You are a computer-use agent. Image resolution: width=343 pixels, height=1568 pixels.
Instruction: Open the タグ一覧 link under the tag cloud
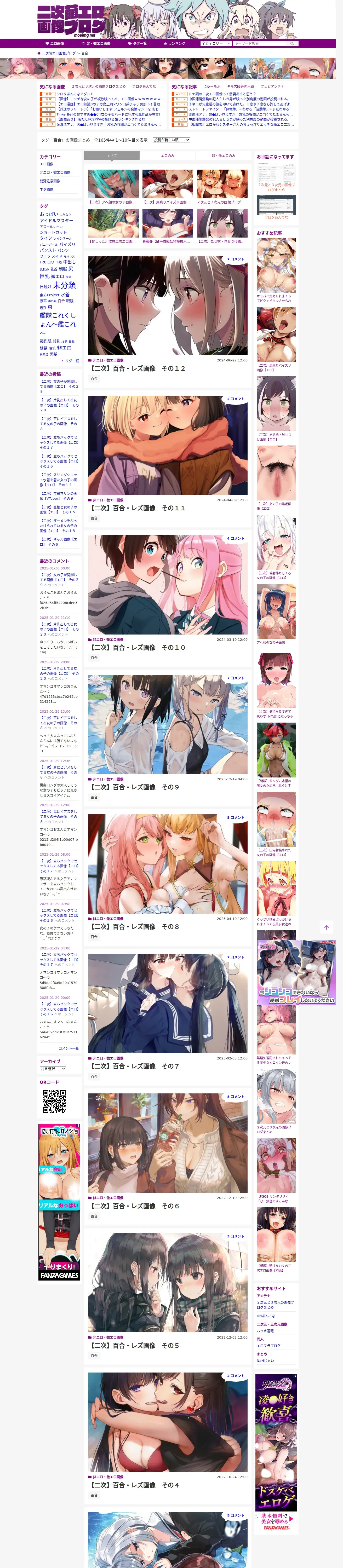coord(71,361)
